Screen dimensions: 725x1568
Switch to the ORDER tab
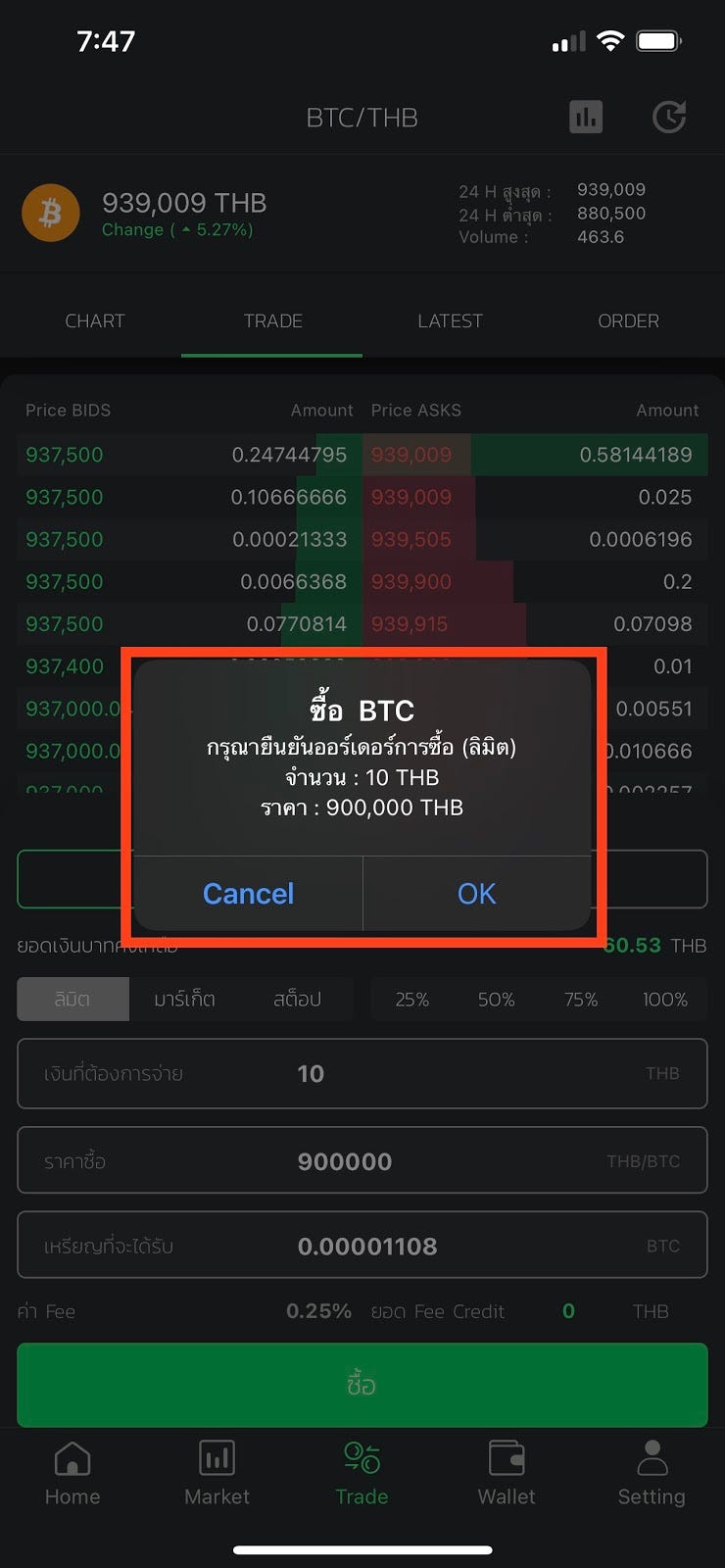628,320
